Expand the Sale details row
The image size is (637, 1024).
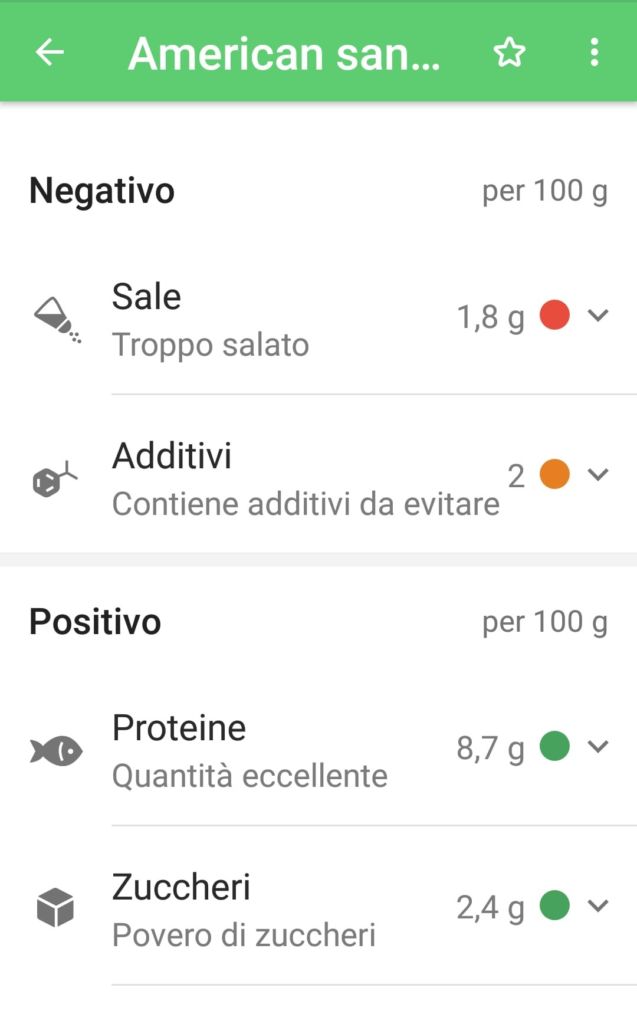point(598,316)
